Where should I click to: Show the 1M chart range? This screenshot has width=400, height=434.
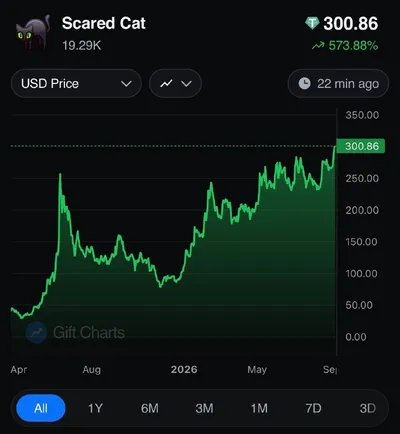click(x=259, y=408)
